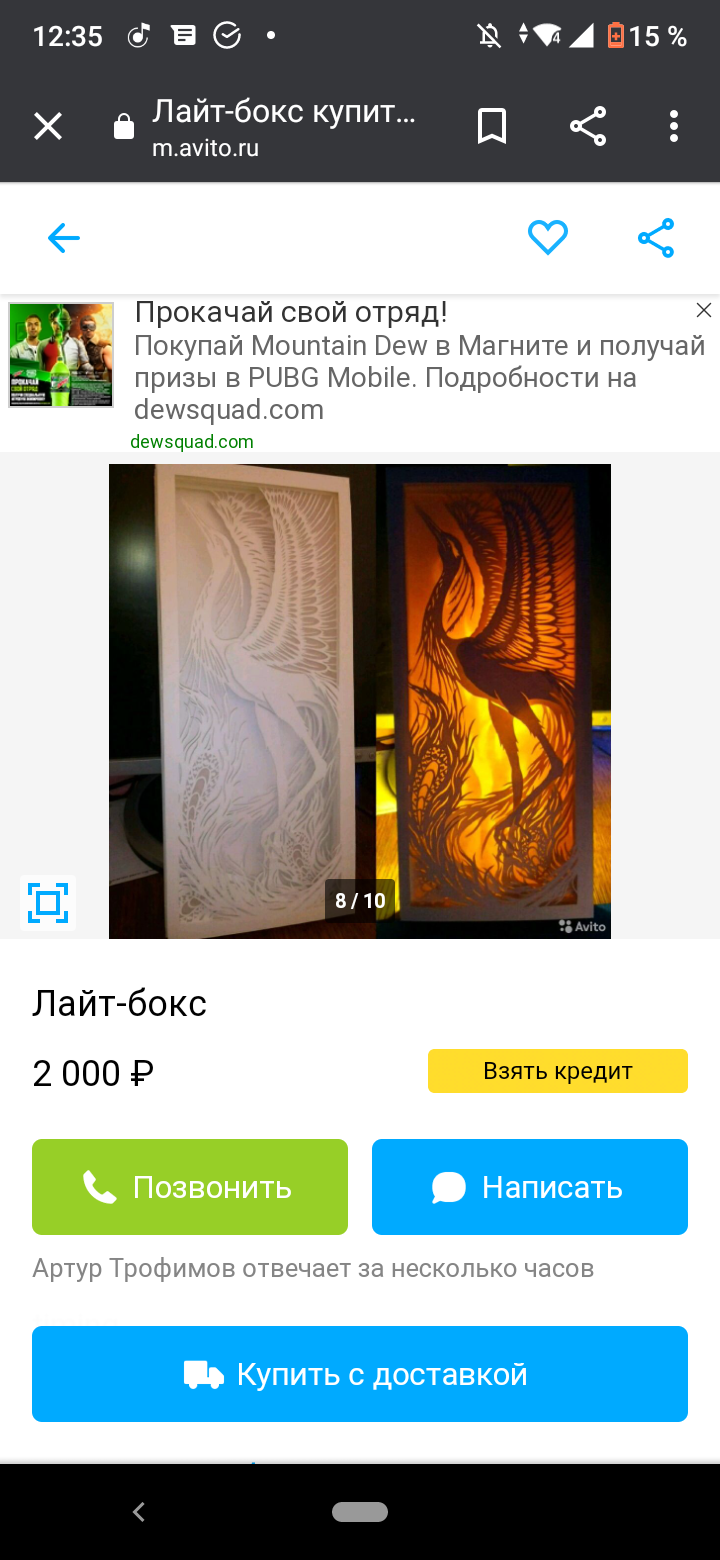Viewport: 720px width, 1560px height.
Task: Share the page via browser share icon
Action: pos(588,127)
